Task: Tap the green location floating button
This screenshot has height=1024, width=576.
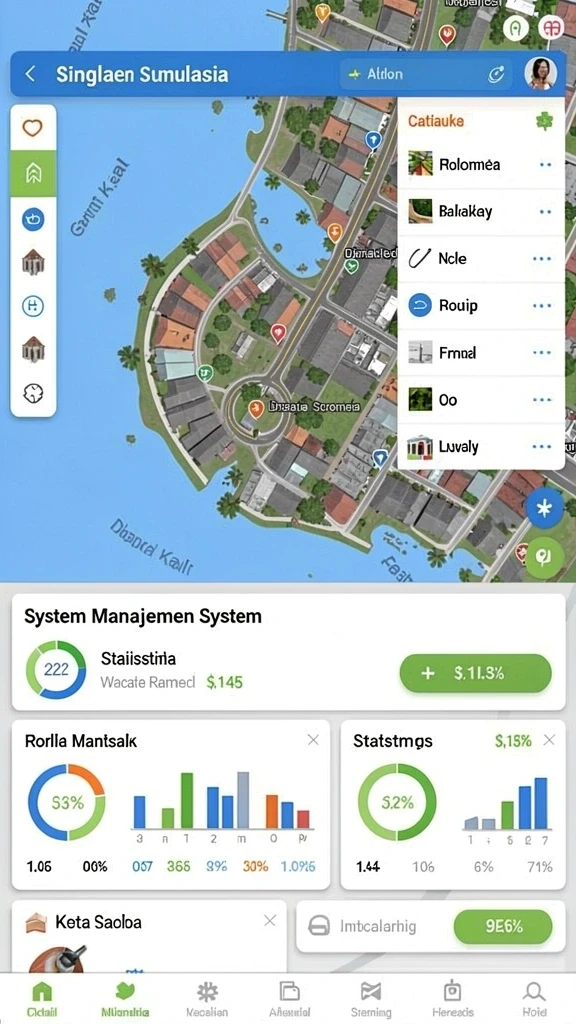Action: 544,557
